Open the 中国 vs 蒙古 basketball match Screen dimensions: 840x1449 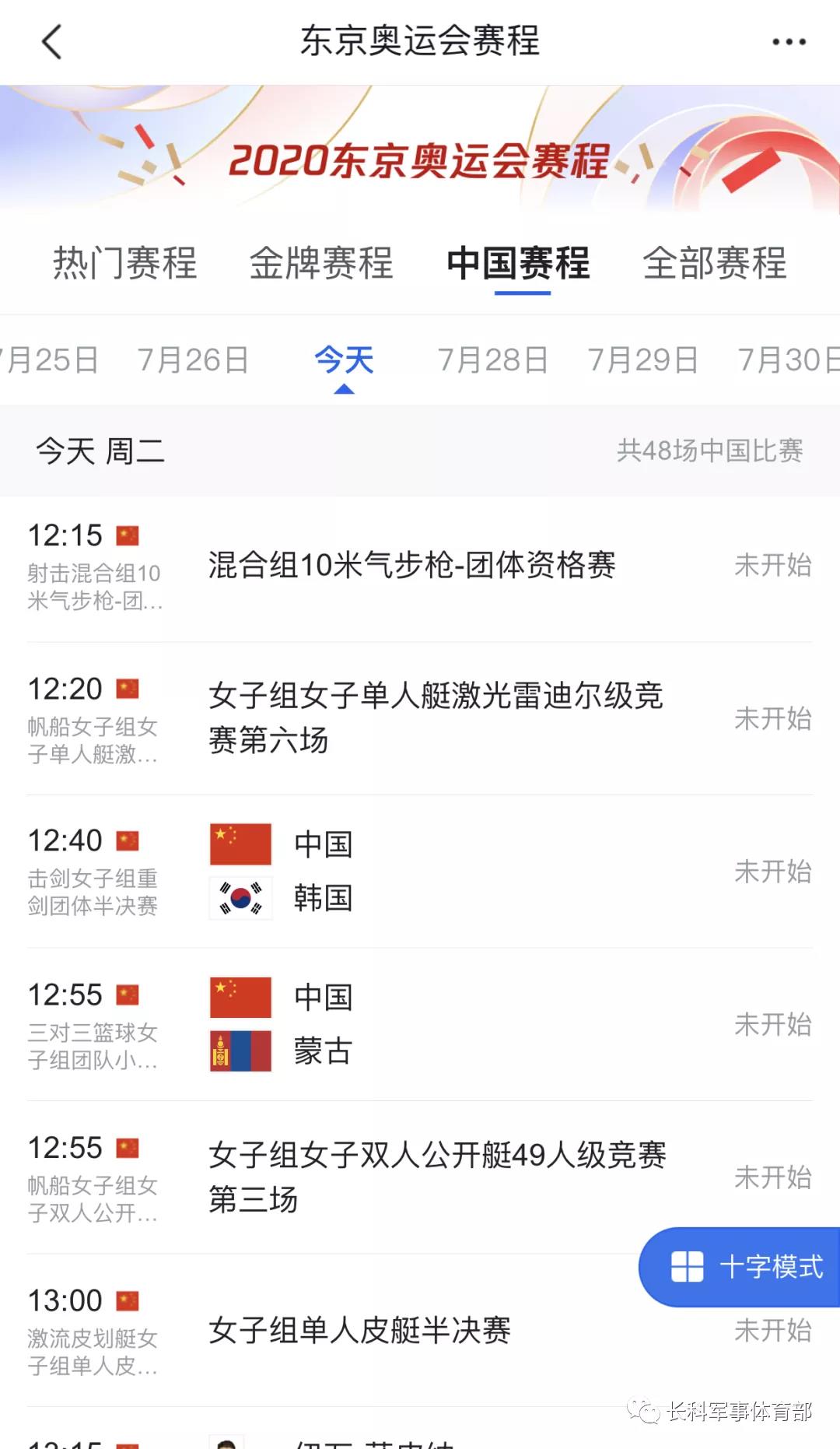pyautogui.click(x=420, y=1024)
